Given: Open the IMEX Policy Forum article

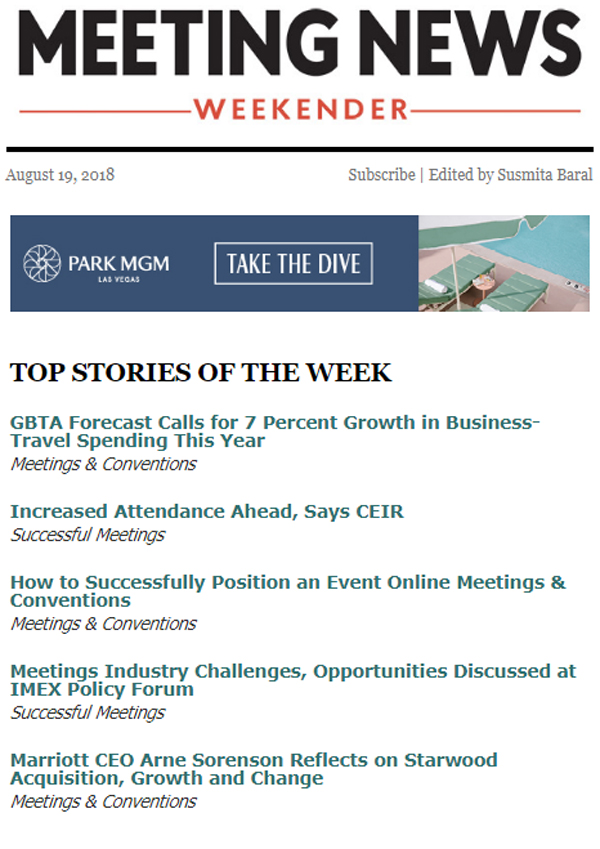Looking at the screenshot, I should (292, 680).
